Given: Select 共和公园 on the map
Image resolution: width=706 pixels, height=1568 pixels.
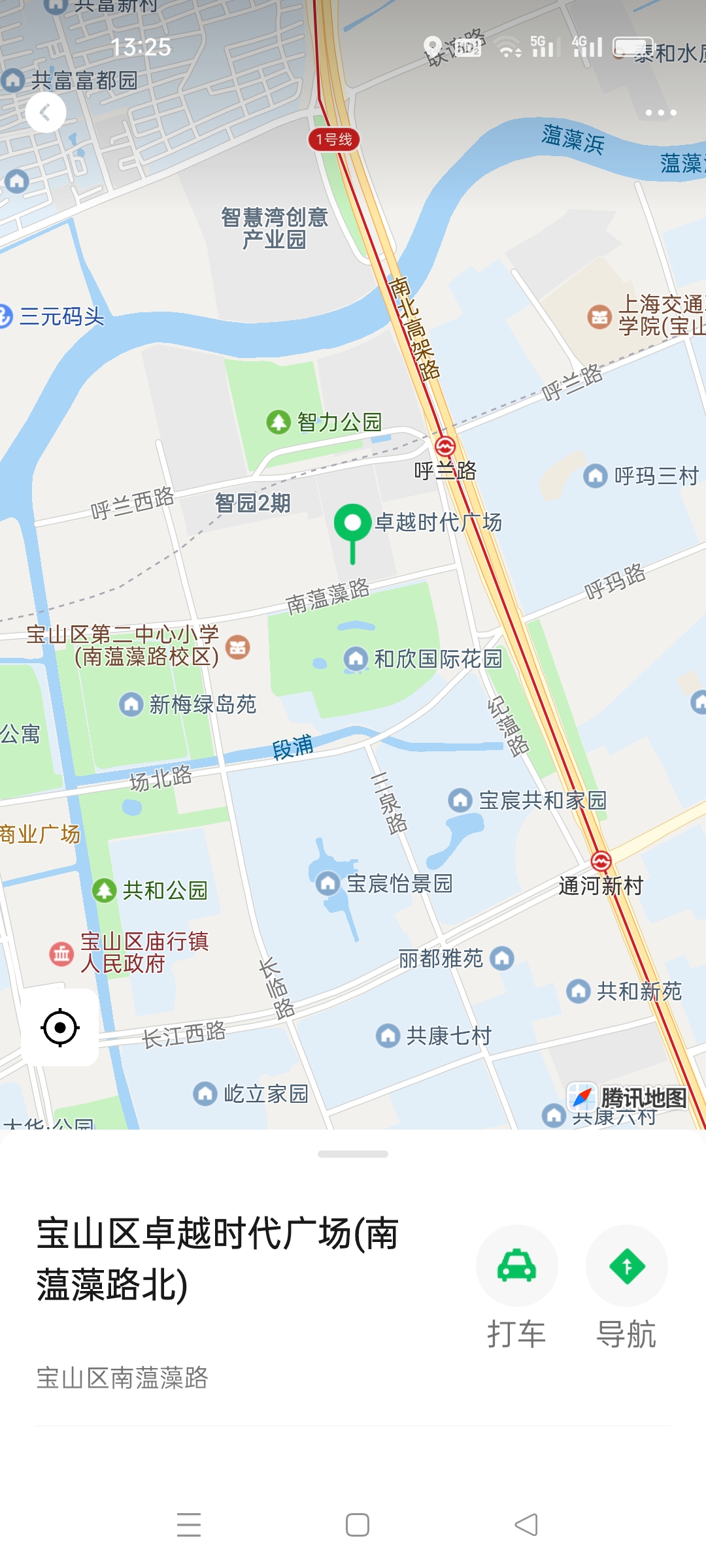Looking at the screenshot, I should pos(105,890).
